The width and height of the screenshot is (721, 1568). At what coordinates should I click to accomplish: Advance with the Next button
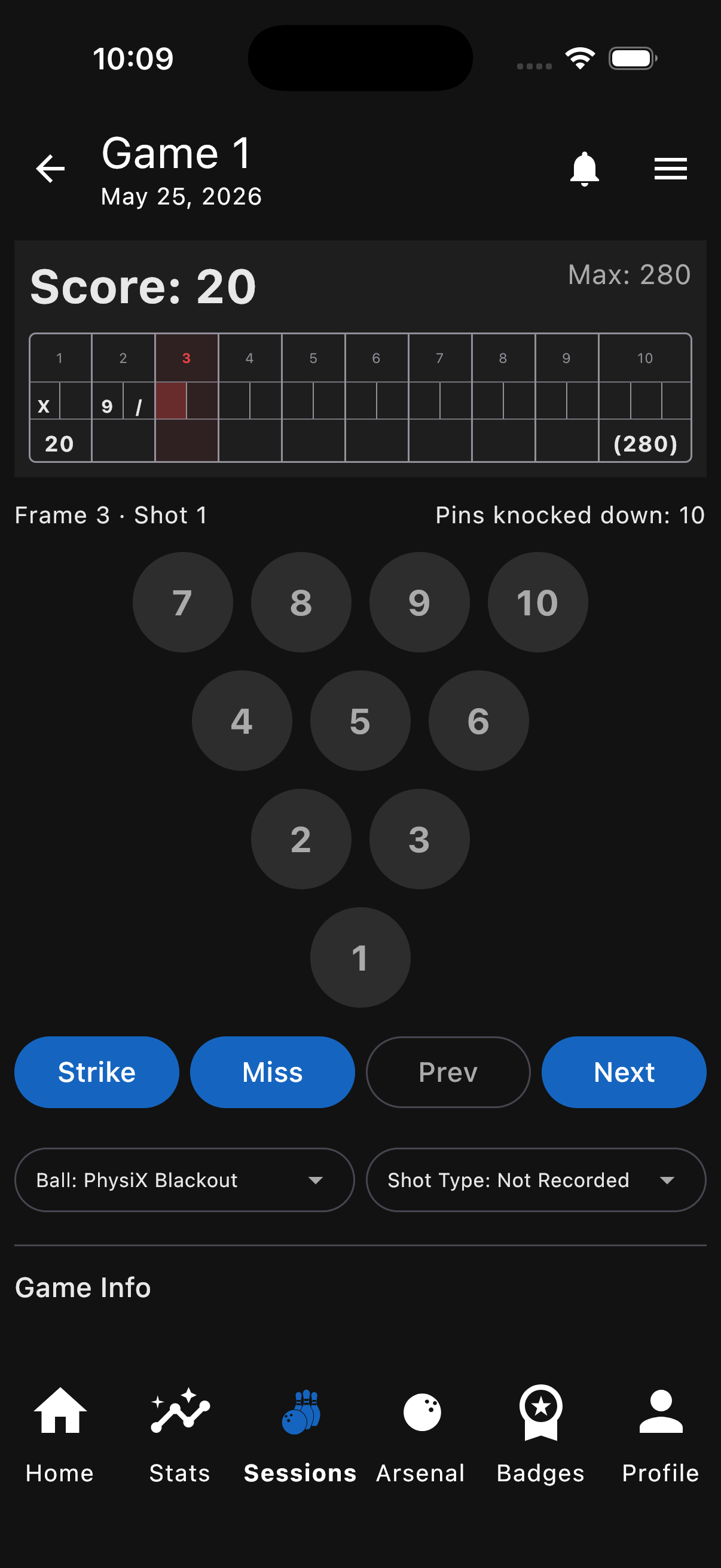624,1072
